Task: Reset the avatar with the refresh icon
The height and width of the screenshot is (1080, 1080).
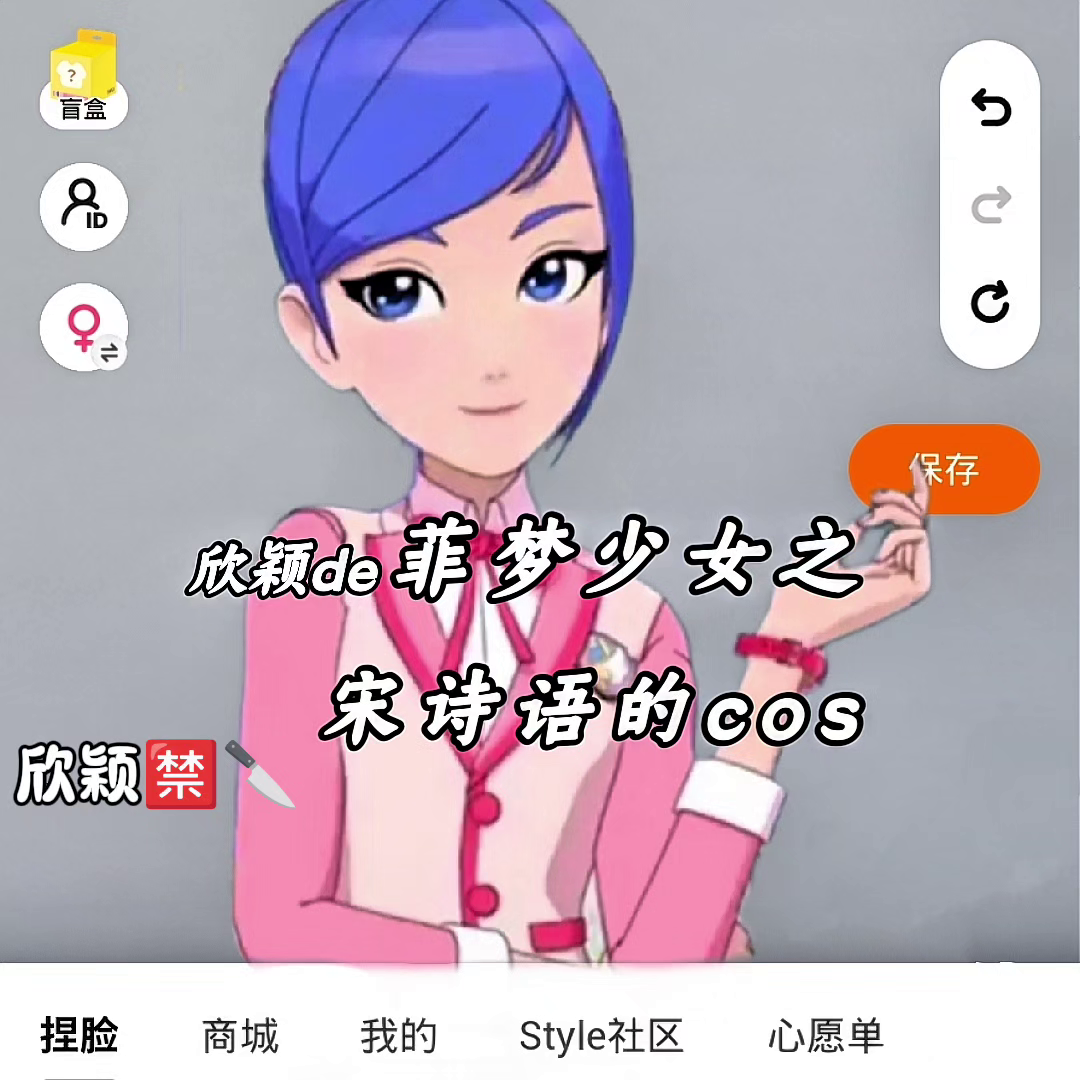Action: point(990,302)
